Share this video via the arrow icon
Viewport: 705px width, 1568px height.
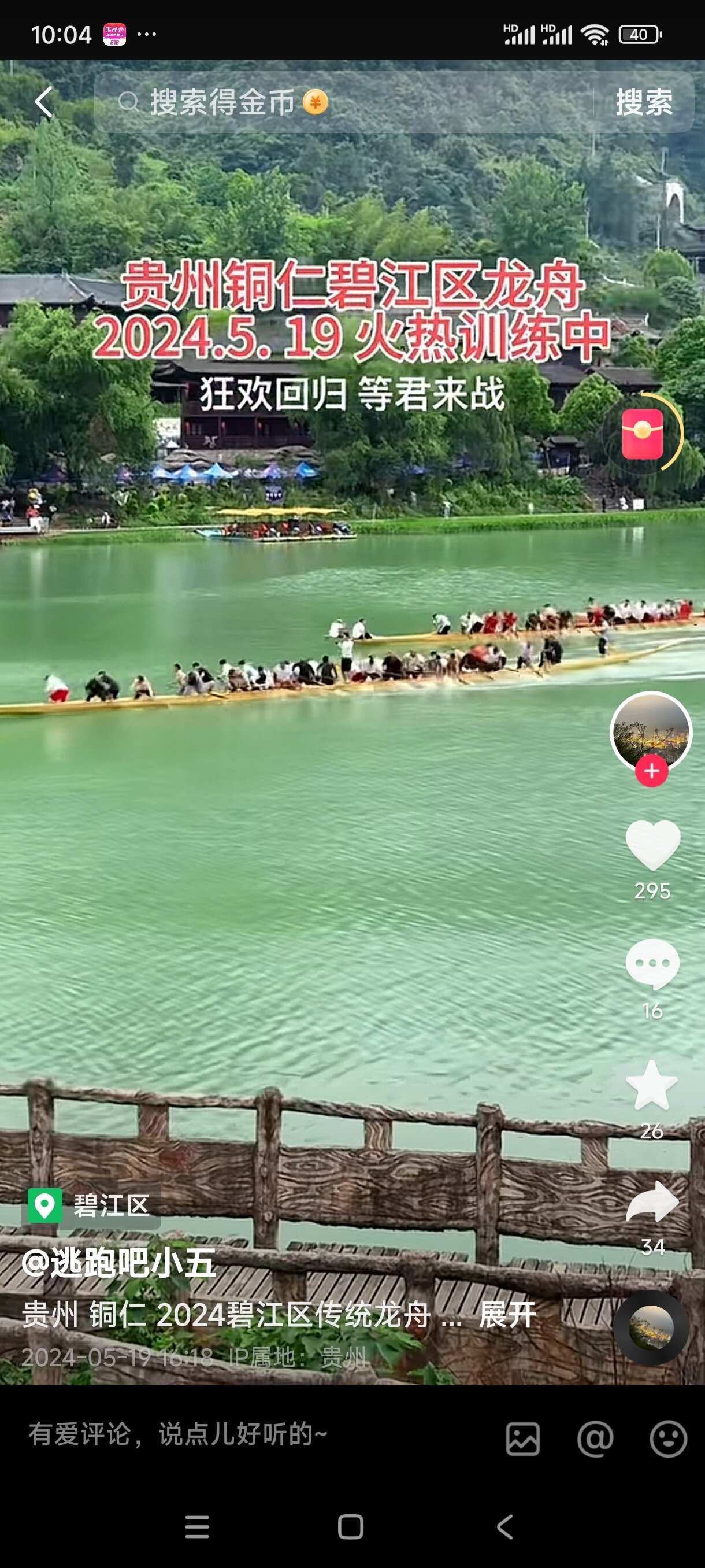pyautogui.click(x=652, y=1201)
